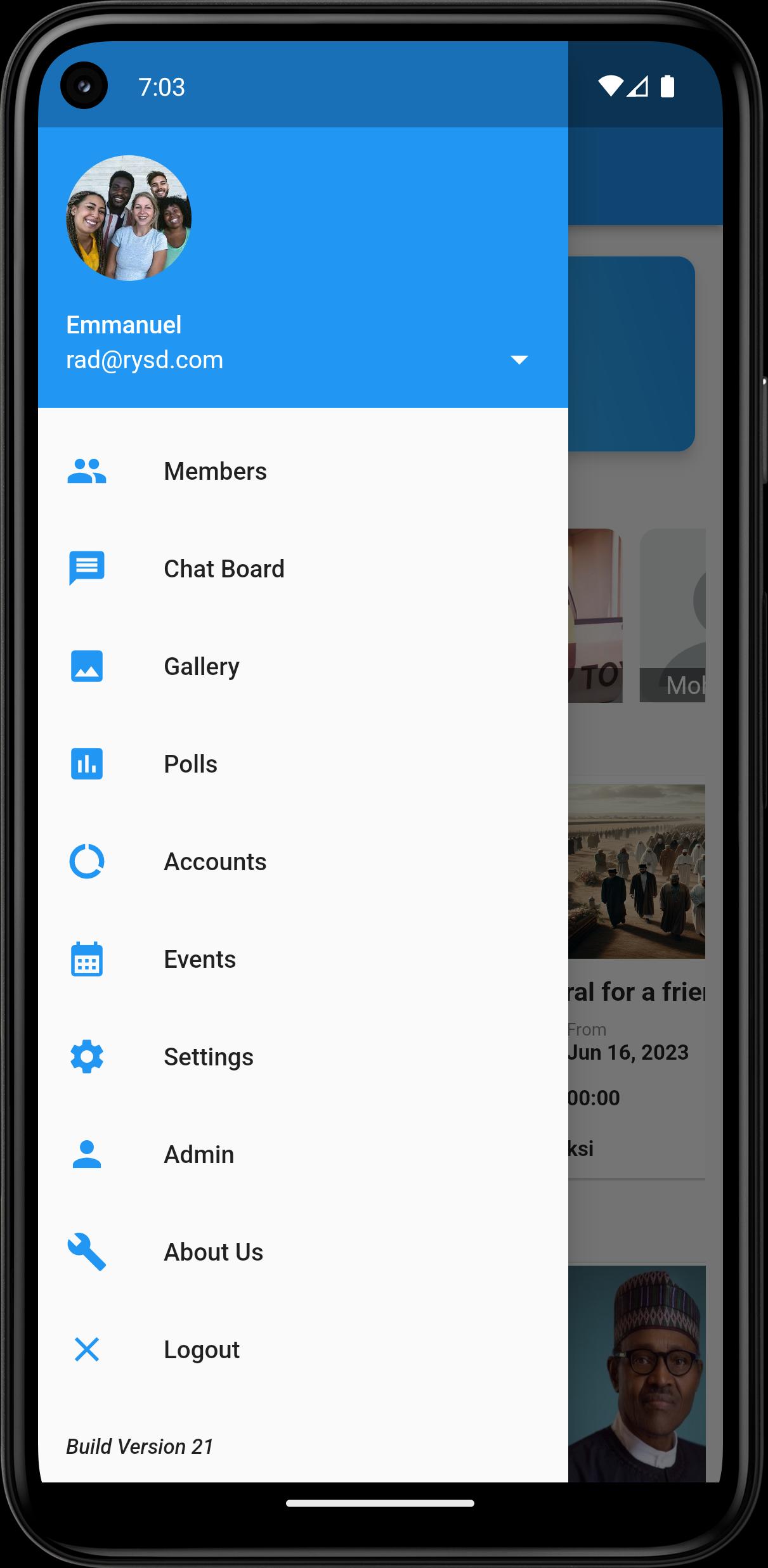Open the Gallery section
This screenshot has height=1568, width=768.
(x=303, y=667)
